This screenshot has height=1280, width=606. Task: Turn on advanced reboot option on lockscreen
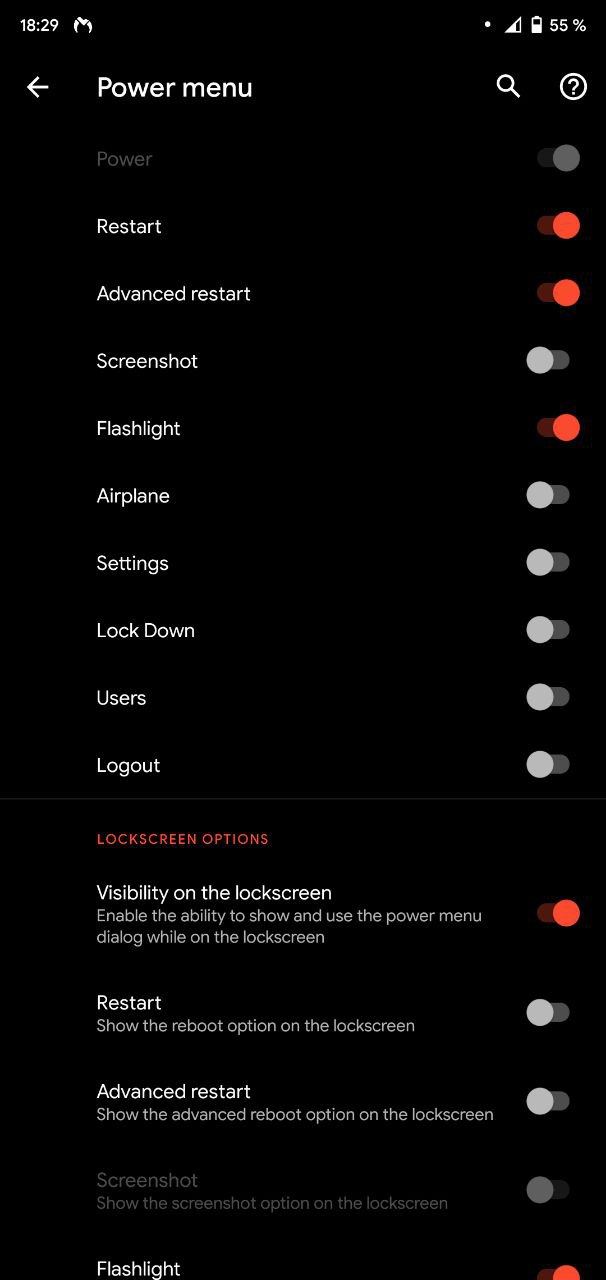(548, 1102)
